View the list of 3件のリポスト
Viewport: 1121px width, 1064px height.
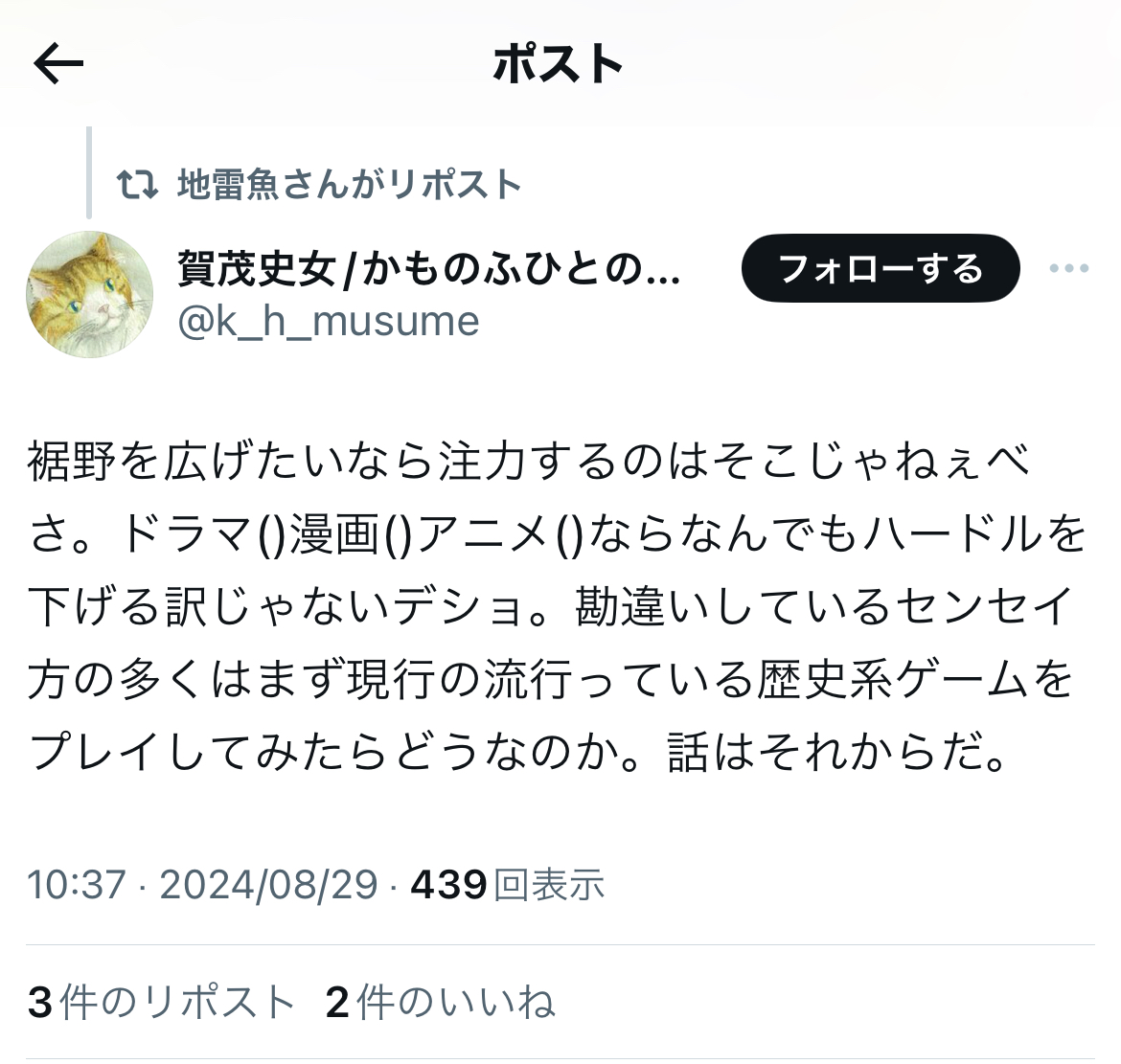pyautogui.click(x=161, y=1001)
